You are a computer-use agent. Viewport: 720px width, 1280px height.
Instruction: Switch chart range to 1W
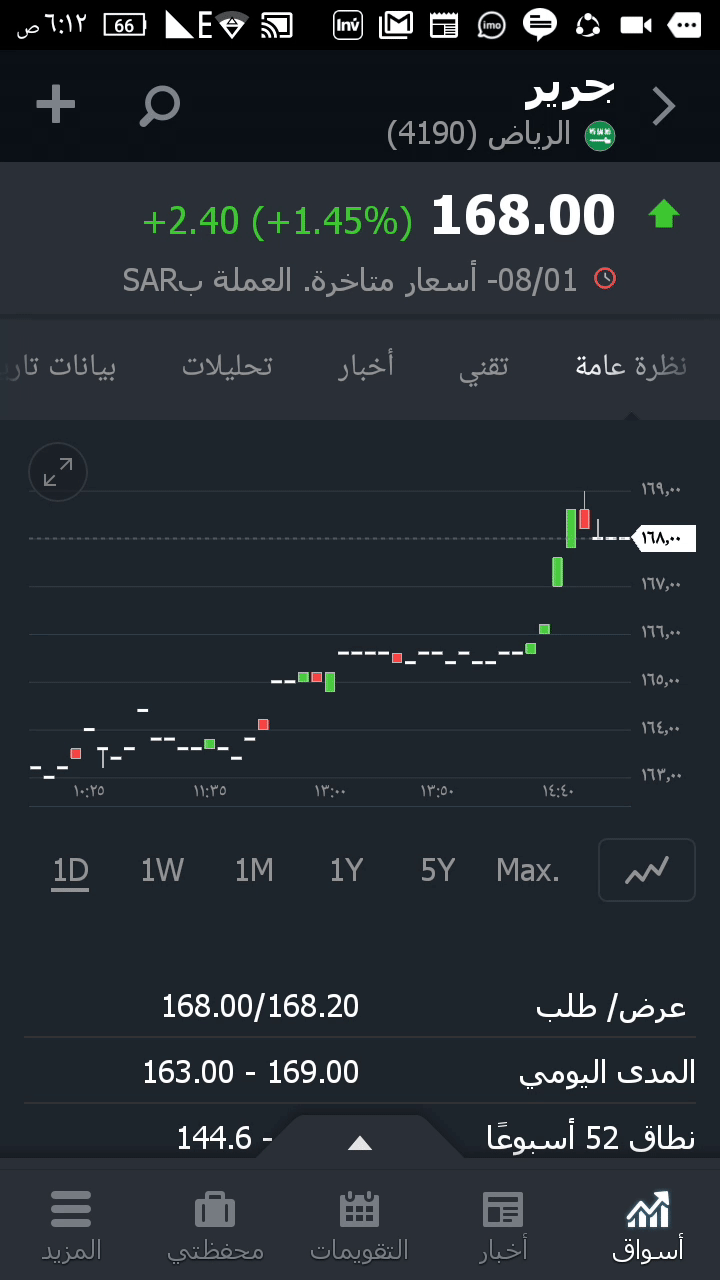162,871
